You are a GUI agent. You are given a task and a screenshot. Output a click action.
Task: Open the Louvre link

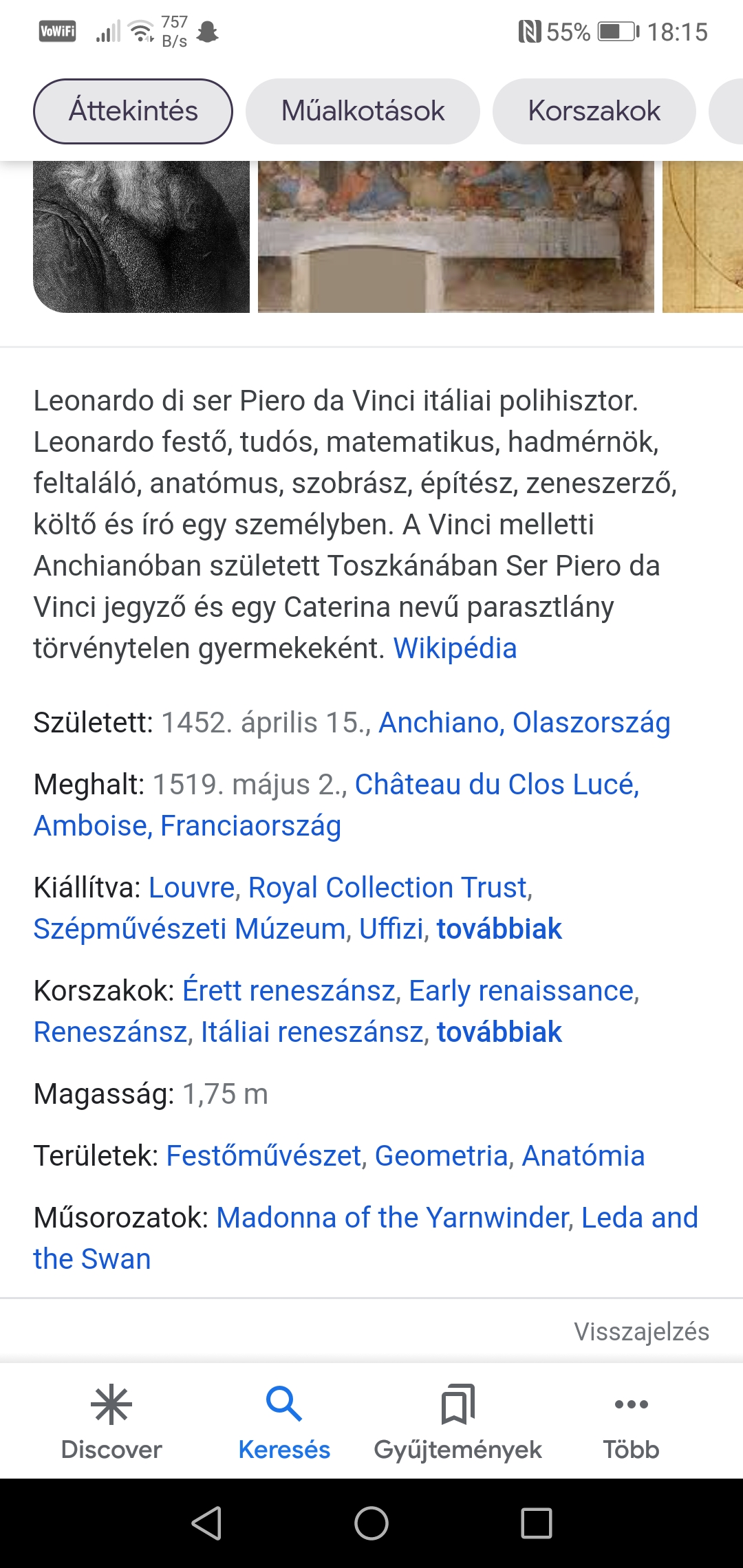pos(192,888)
